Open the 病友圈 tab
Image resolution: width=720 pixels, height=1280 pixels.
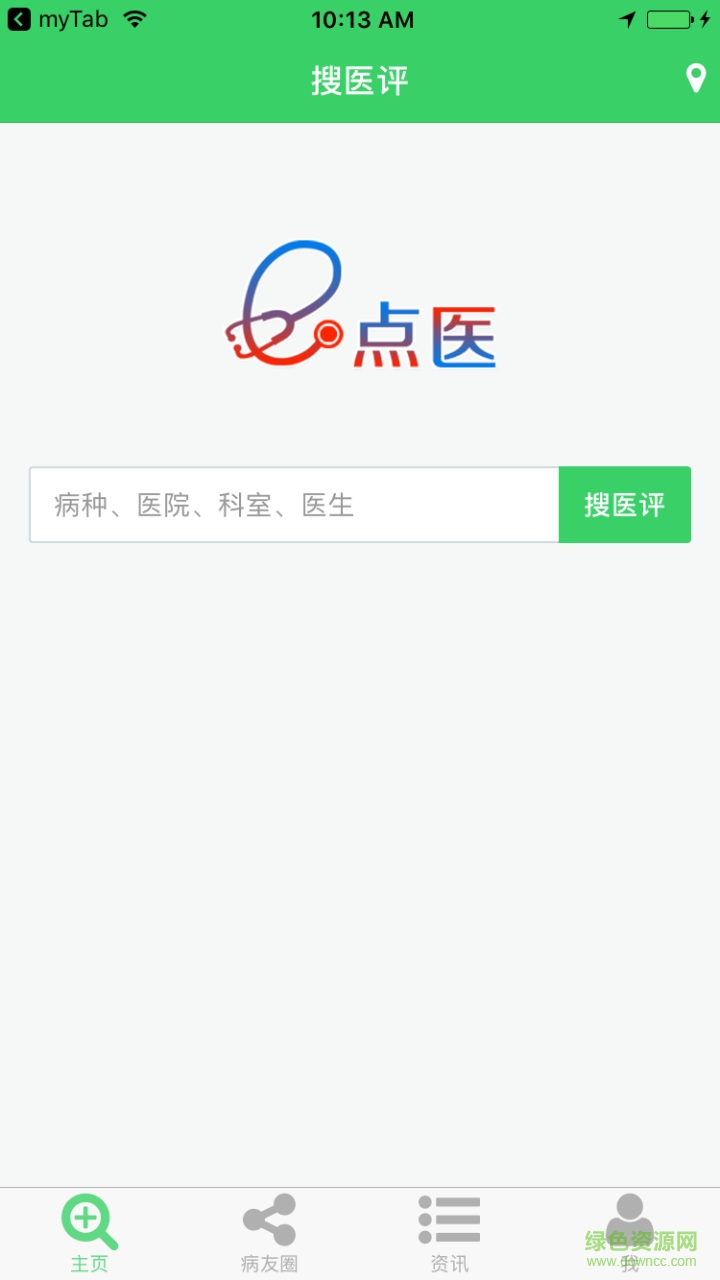269,1234
